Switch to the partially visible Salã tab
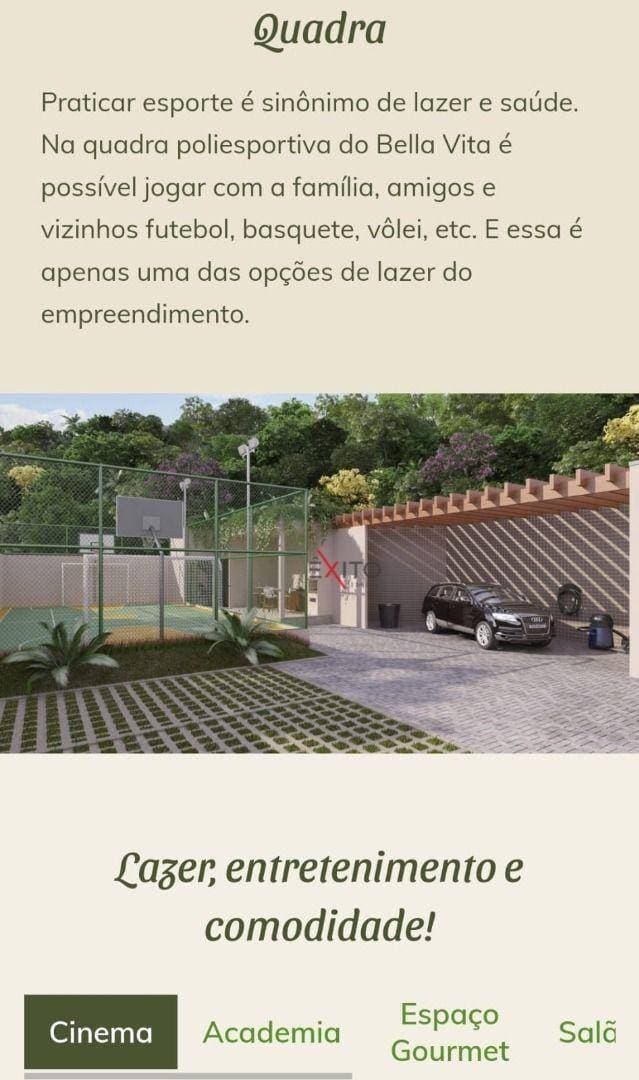The width and height of the screenshot is (639, 1080). (x=590, y=1032)
